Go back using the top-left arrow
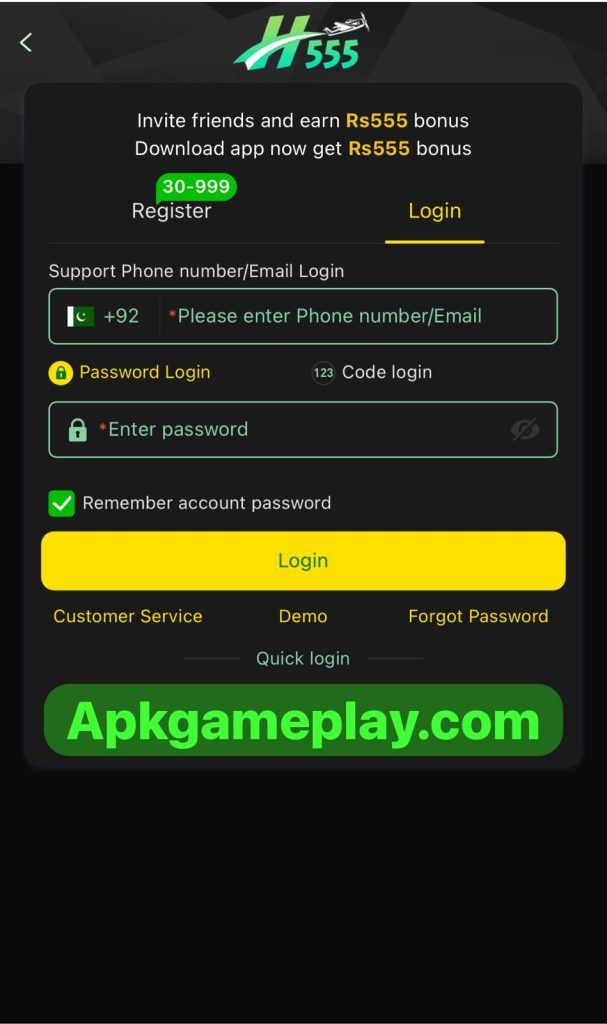Screen dimensions: 607x1024 26,42
